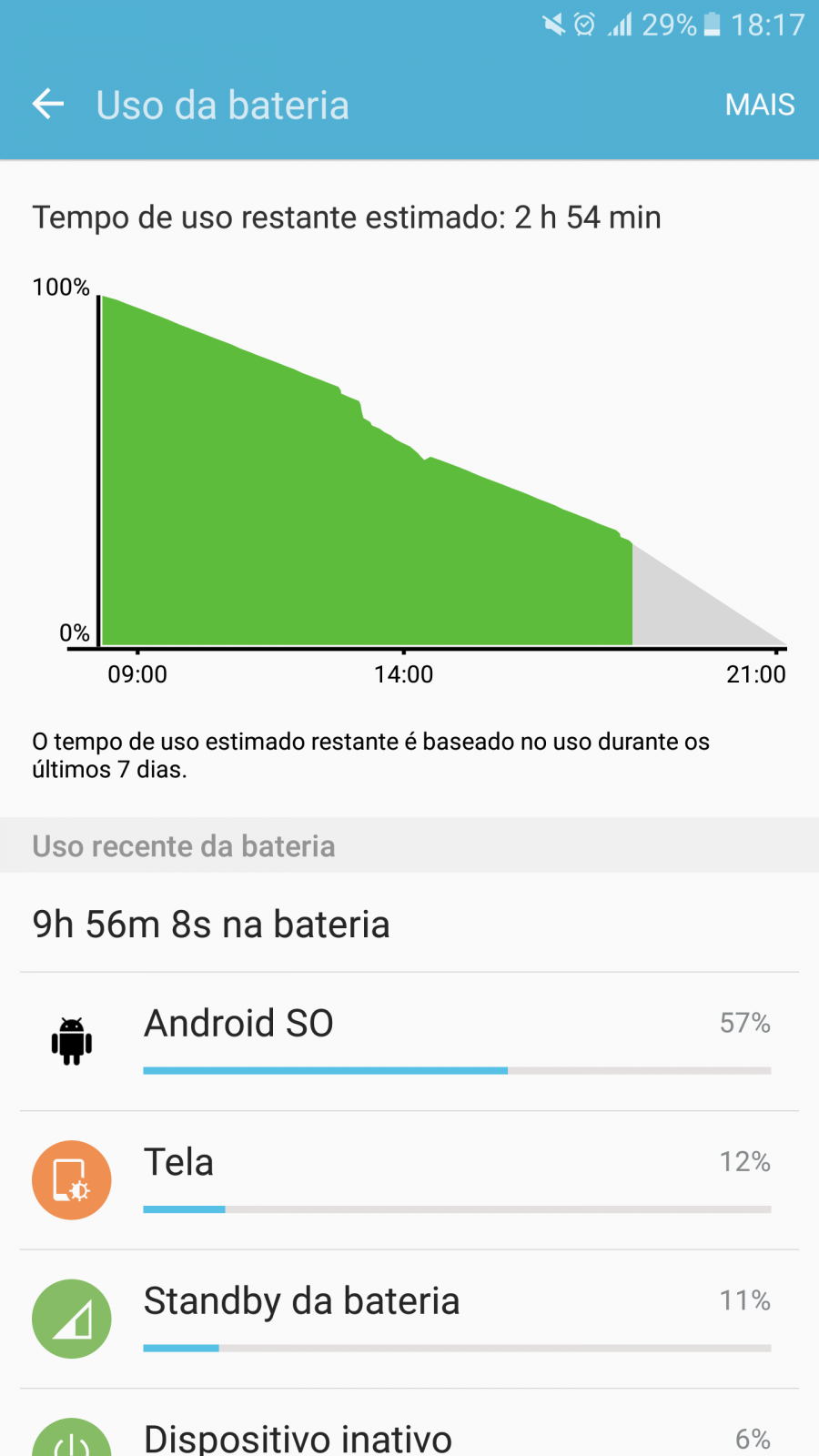Open Dispositivo inativo usage details
Image resolution: width=819 pixels, height=1456 pixels.
[x=409, y=1423]
